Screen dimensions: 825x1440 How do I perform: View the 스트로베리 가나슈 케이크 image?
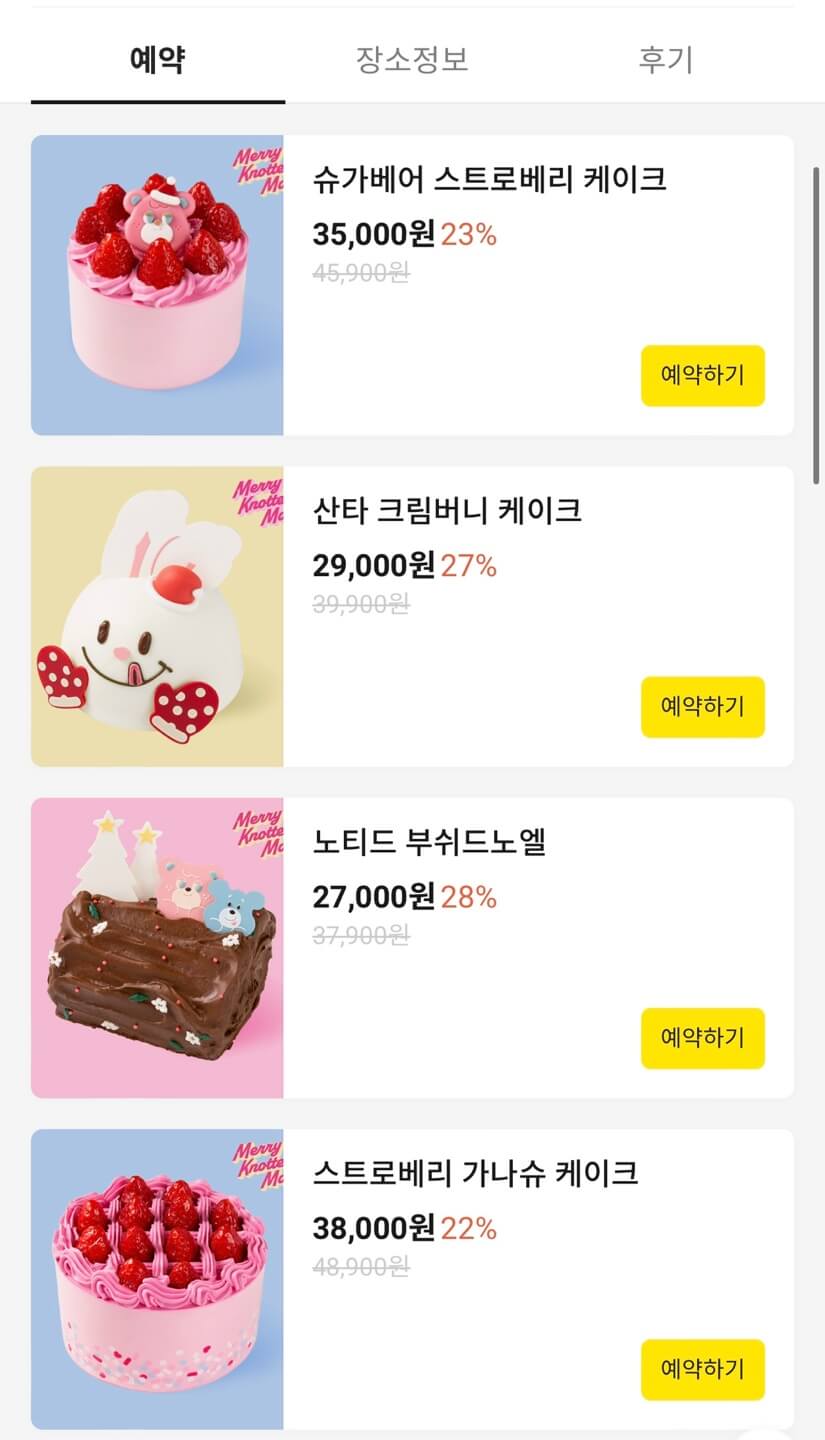click(157, 1279)
